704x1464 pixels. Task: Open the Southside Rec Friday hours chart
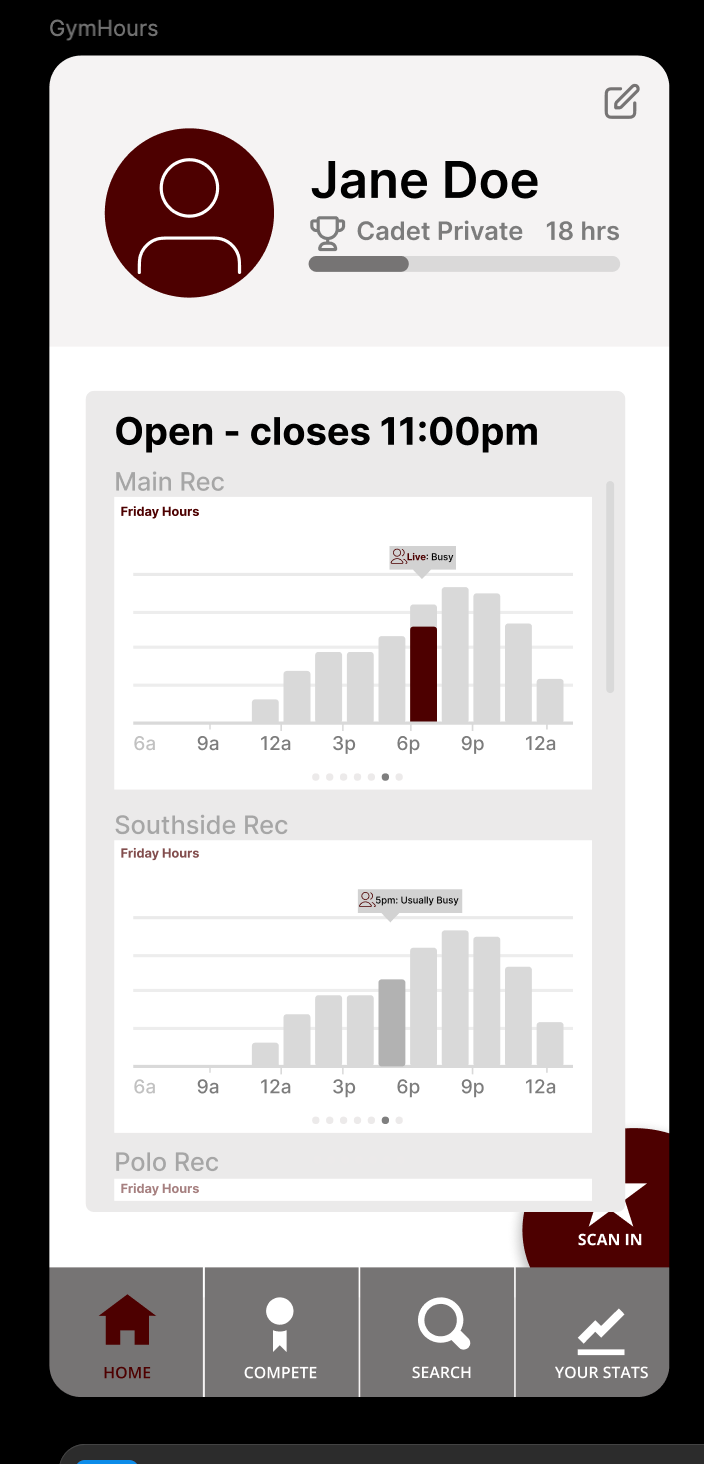click(x=353, y=986)
